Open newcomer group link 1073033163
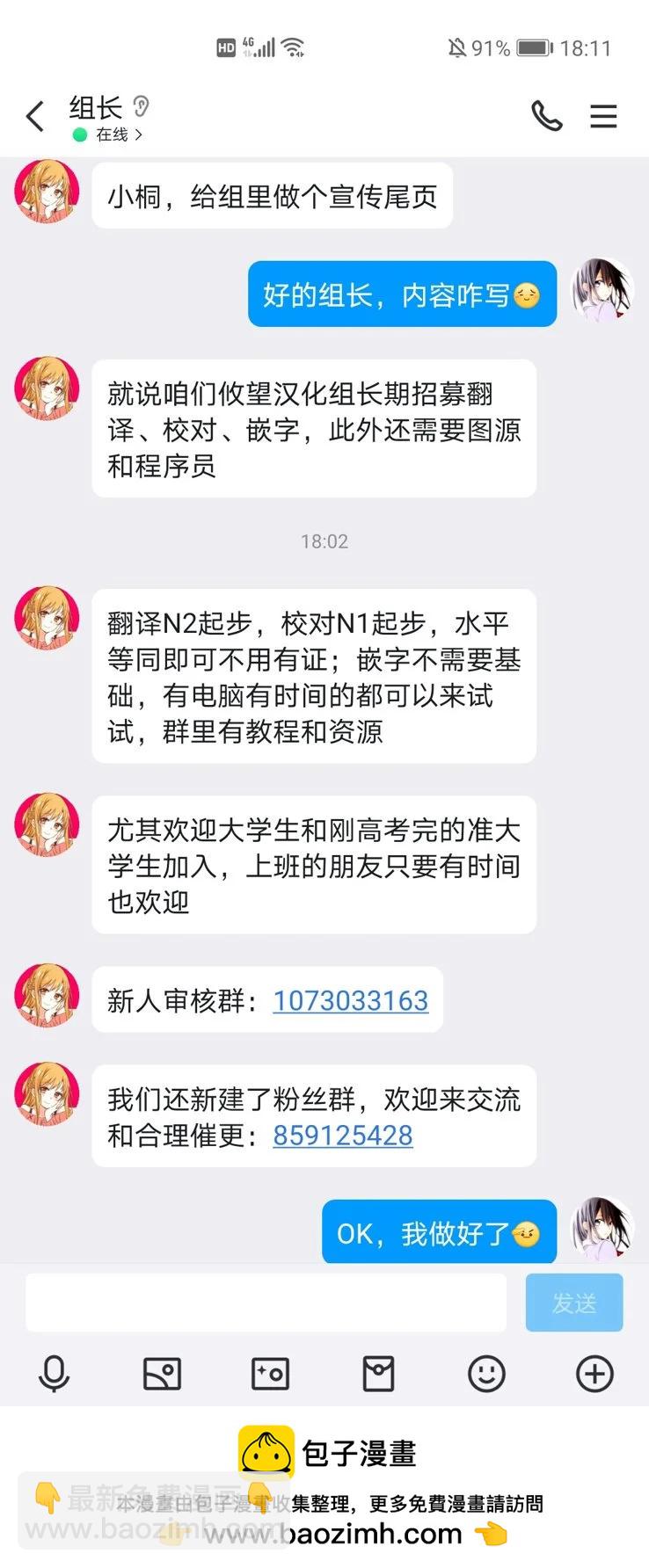649x1568 pixels. 350,1000
